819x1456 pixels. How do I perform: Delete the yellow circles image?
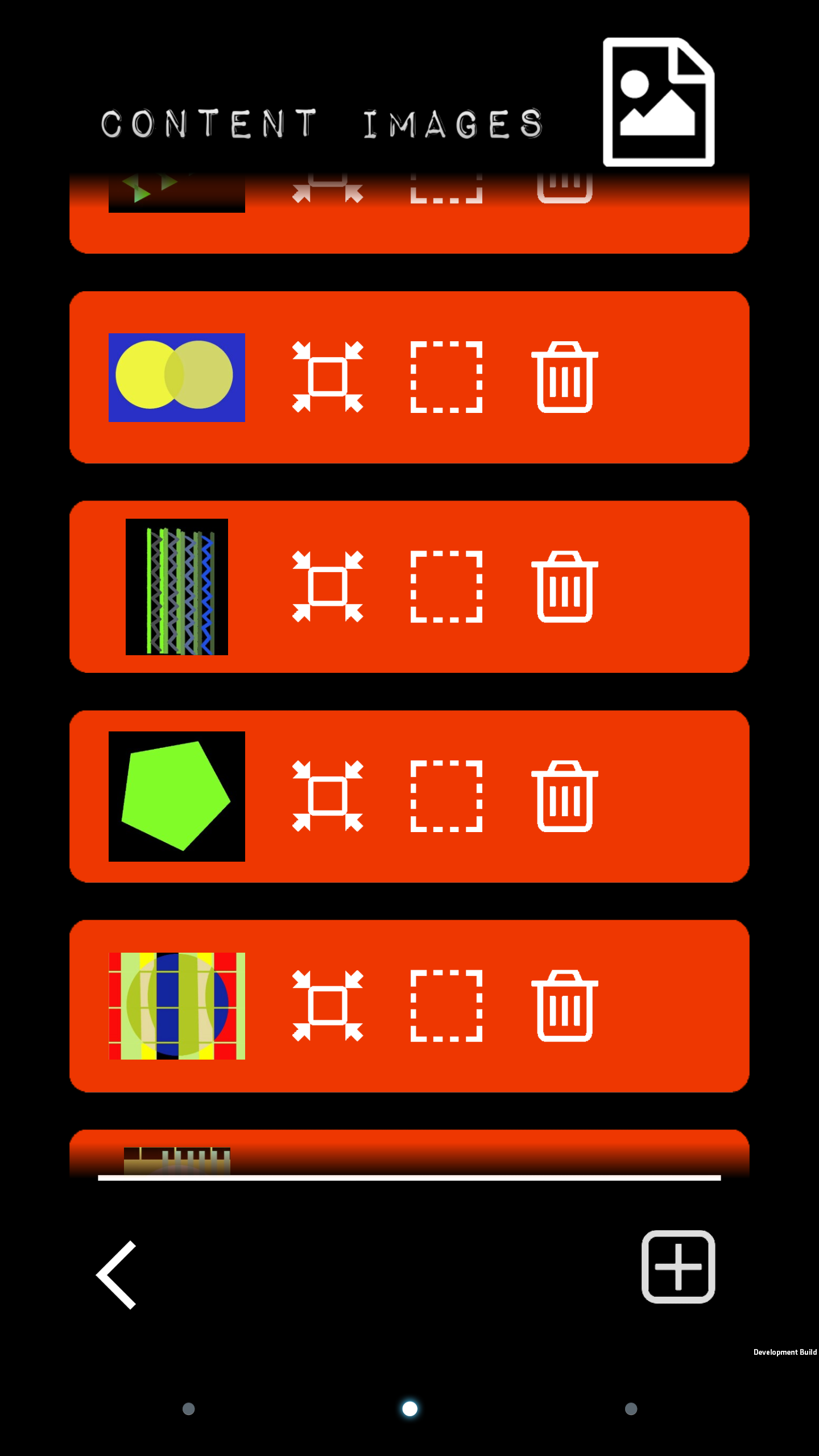[564, 377]
